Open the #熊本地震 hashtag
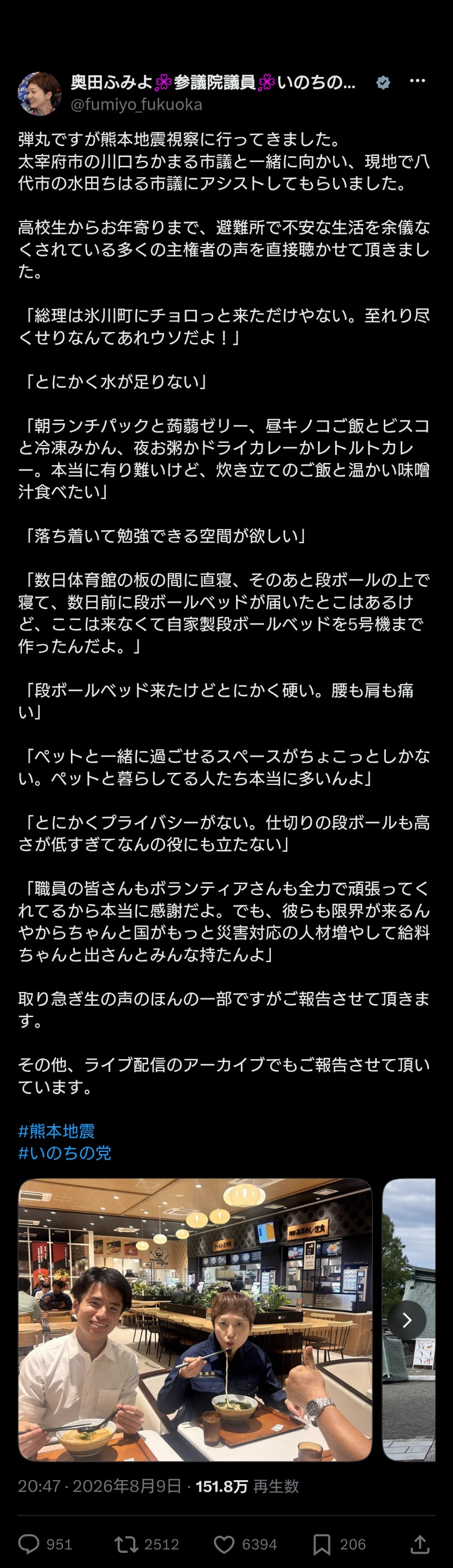Screen dimensions: 453x1568 [57, 1131]
